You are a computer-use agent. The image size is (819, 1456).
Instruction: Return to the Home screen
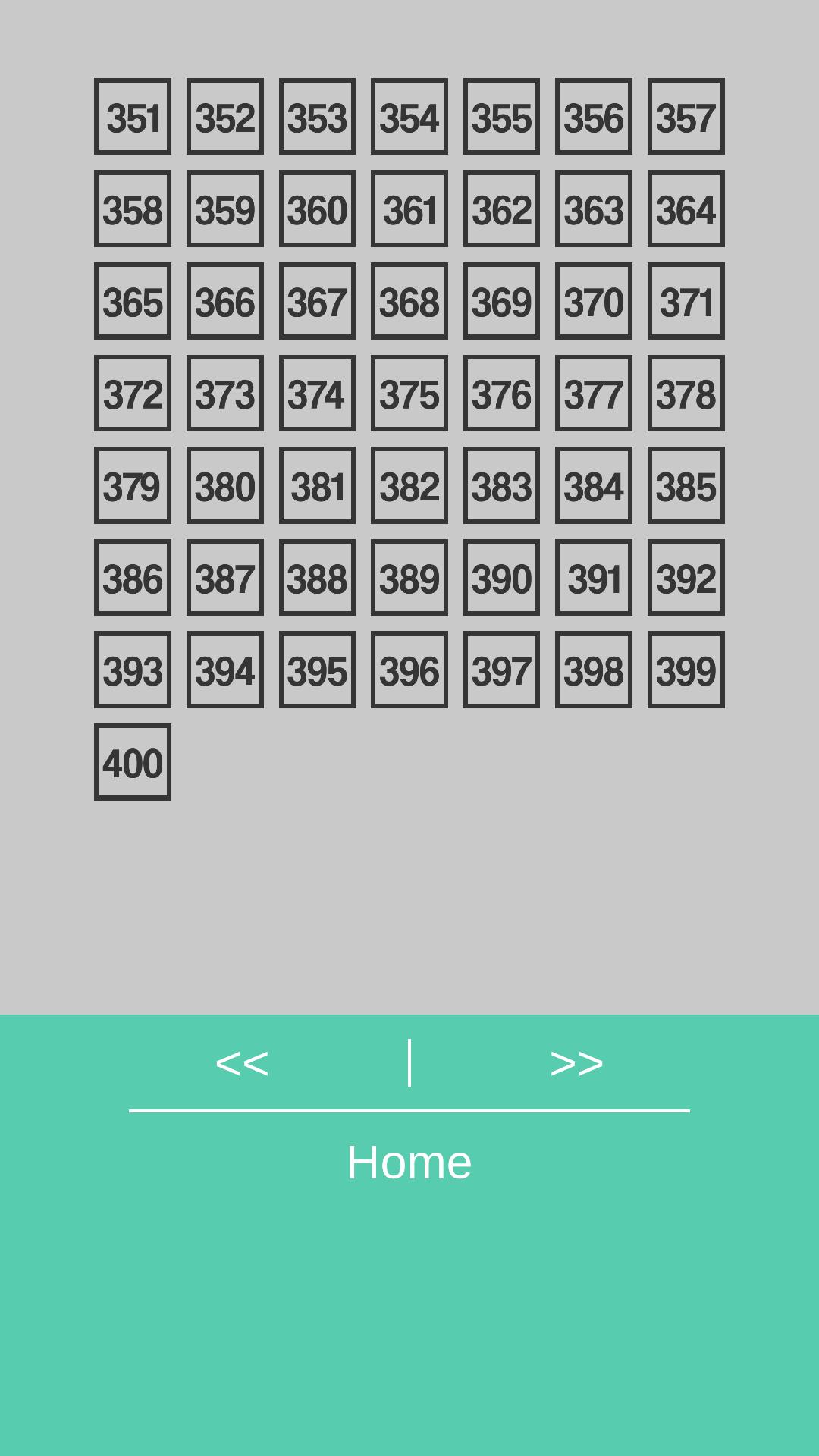point(409,1162)
